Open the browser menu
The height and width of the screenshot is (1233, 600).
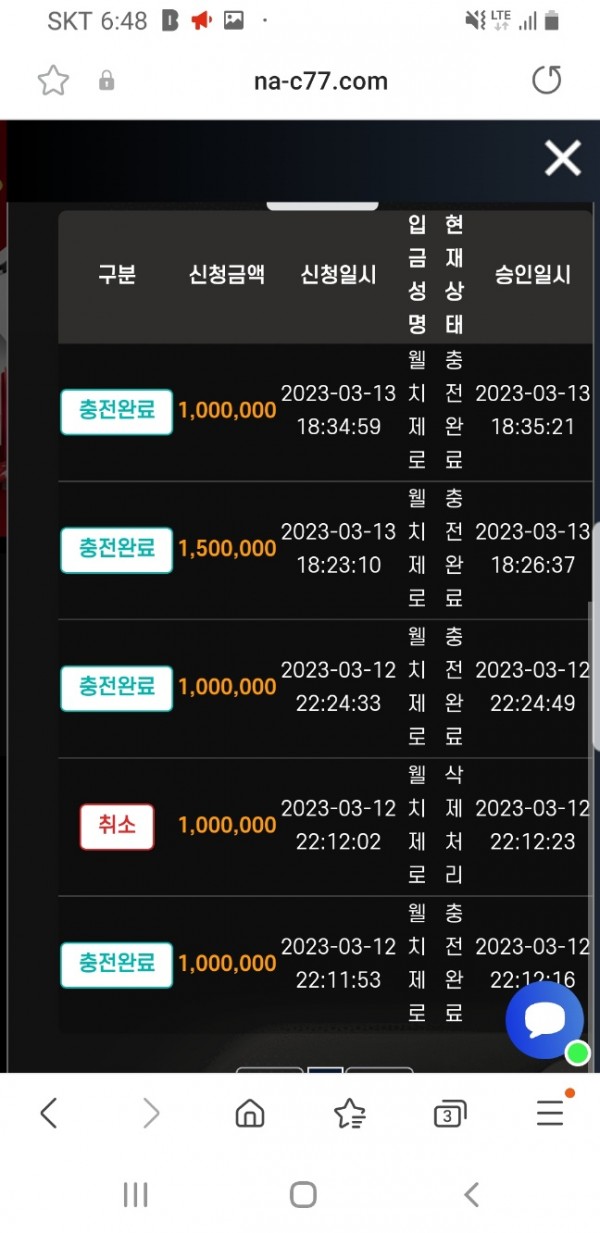pyautogui.click(x=550, y=1112)
